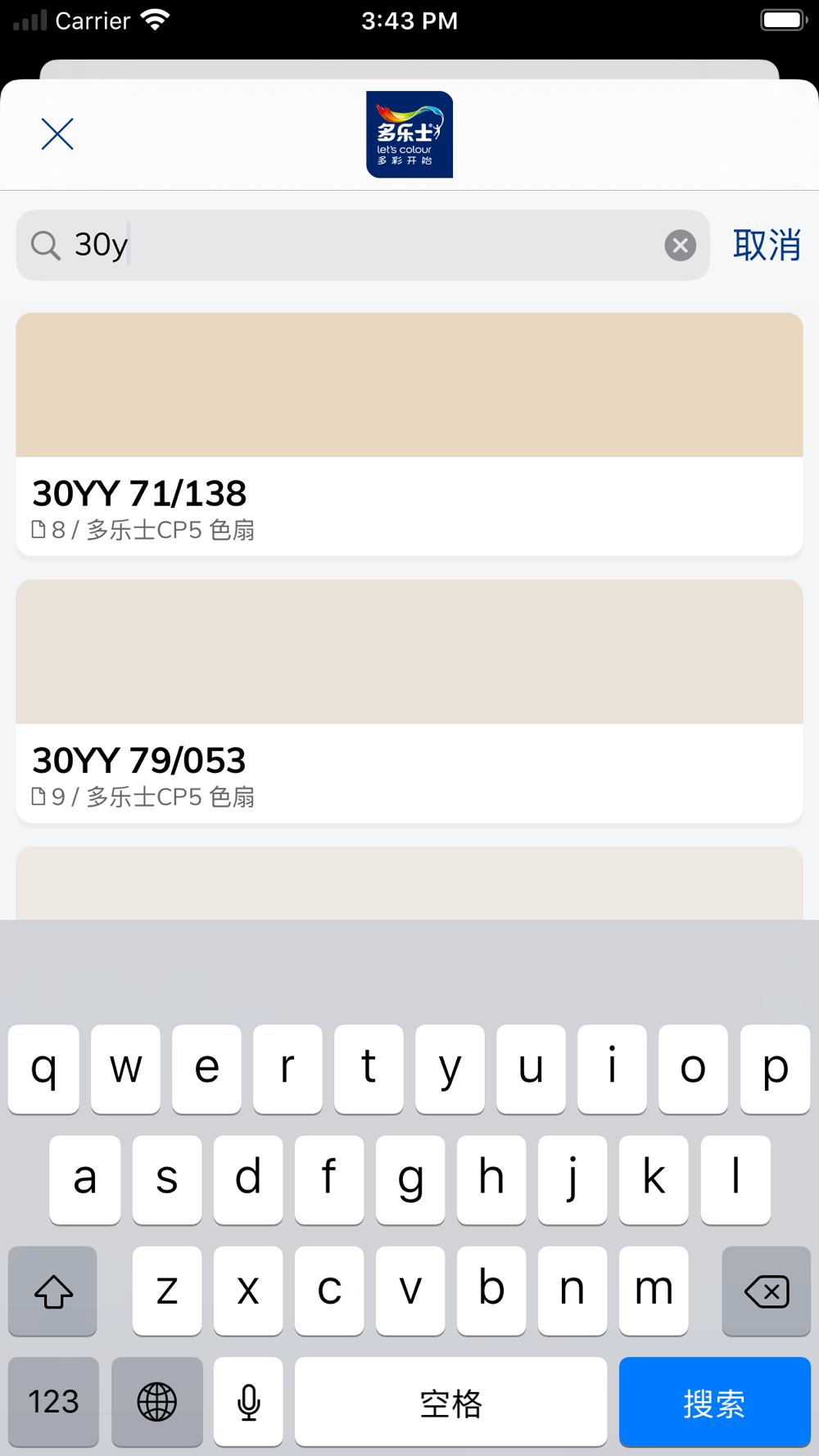Image resolution: width=819 pixels, height=1456 pixels.
Task: Close the color search screen
Action: (57, 134)
